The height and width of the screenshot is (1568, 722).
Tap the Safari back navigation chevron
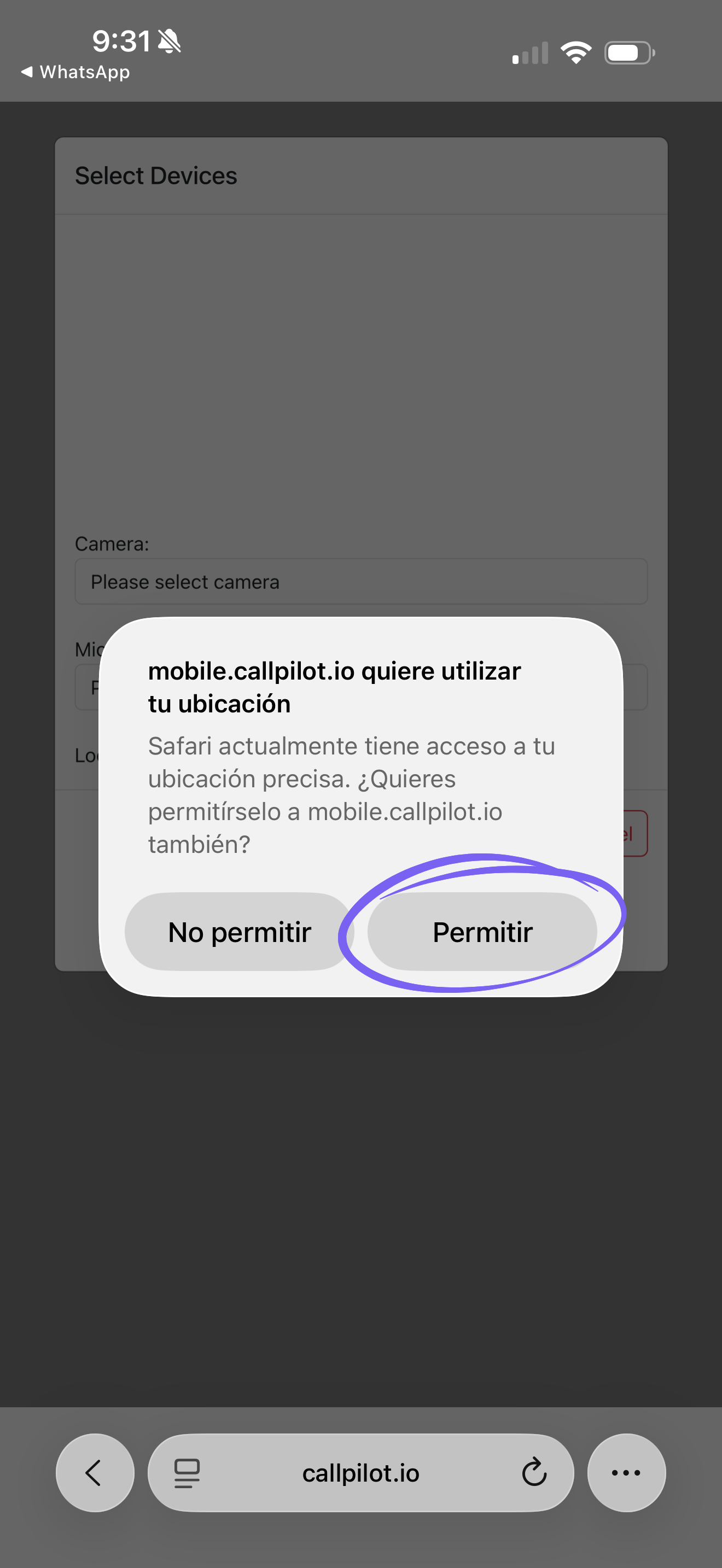click(x=94, y=1473)
